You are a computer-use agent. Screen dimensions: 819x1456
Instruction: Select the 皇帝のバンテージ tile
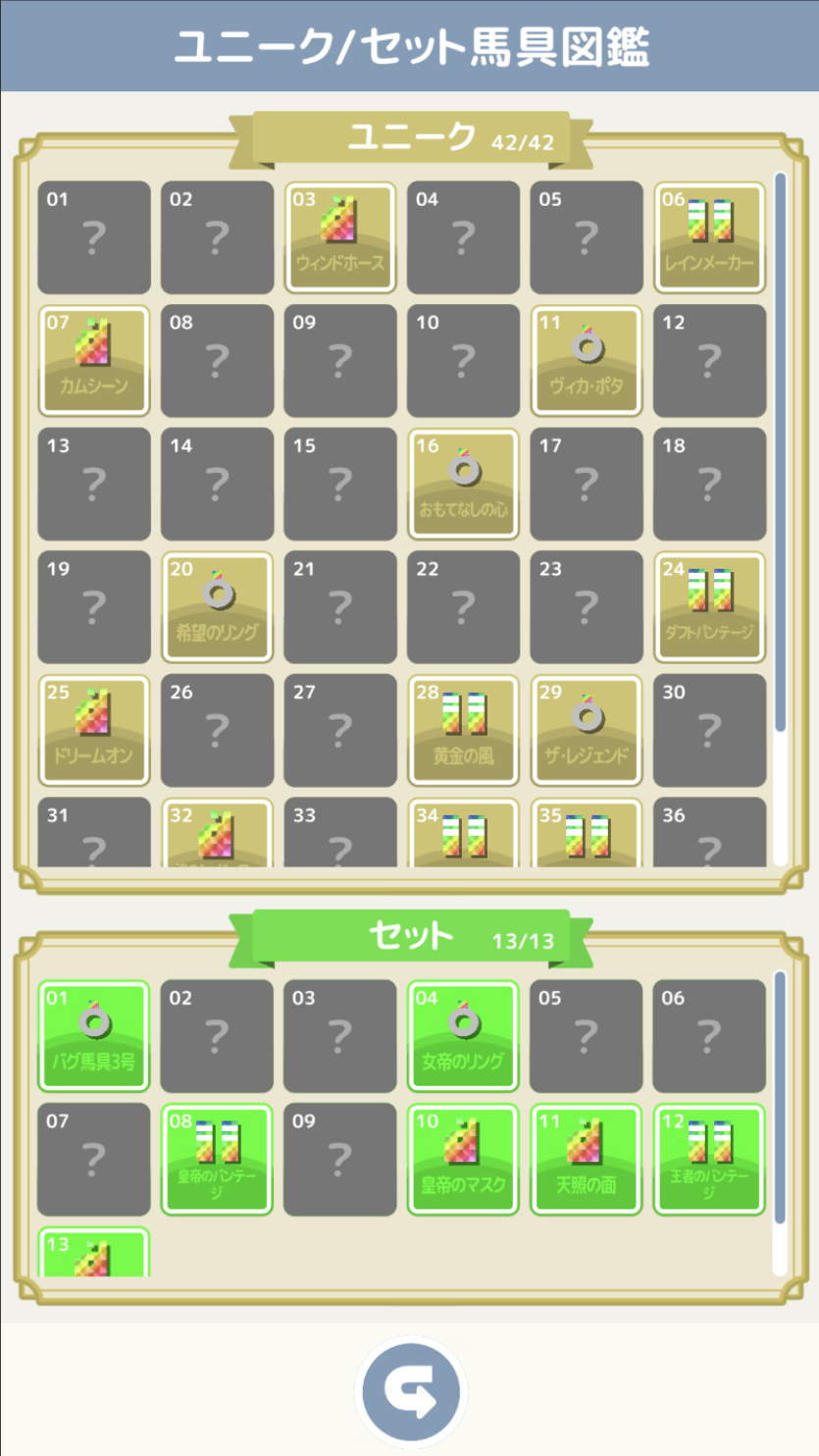tap(217, 1159)
